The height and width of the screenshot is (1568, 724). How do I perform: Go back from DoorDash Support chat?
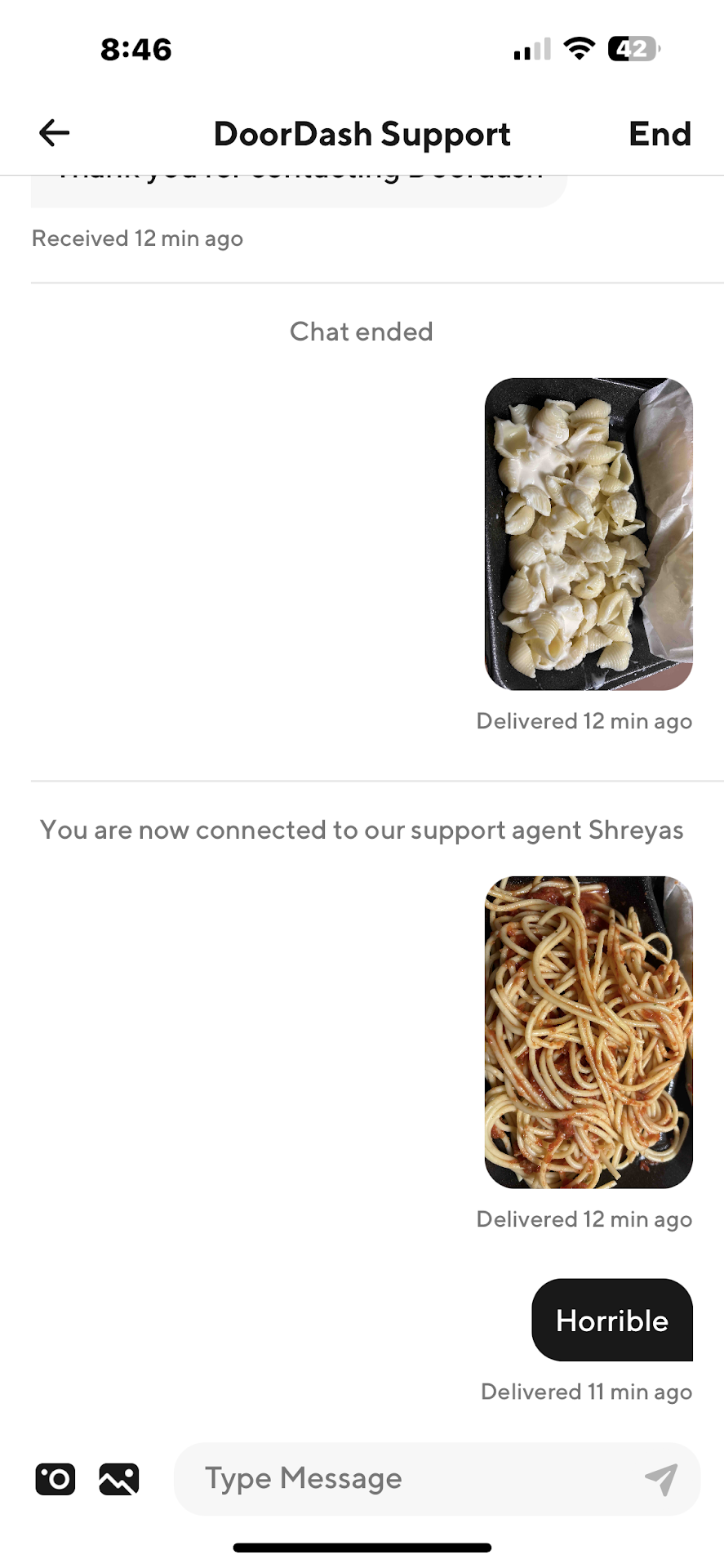(55, 133)
